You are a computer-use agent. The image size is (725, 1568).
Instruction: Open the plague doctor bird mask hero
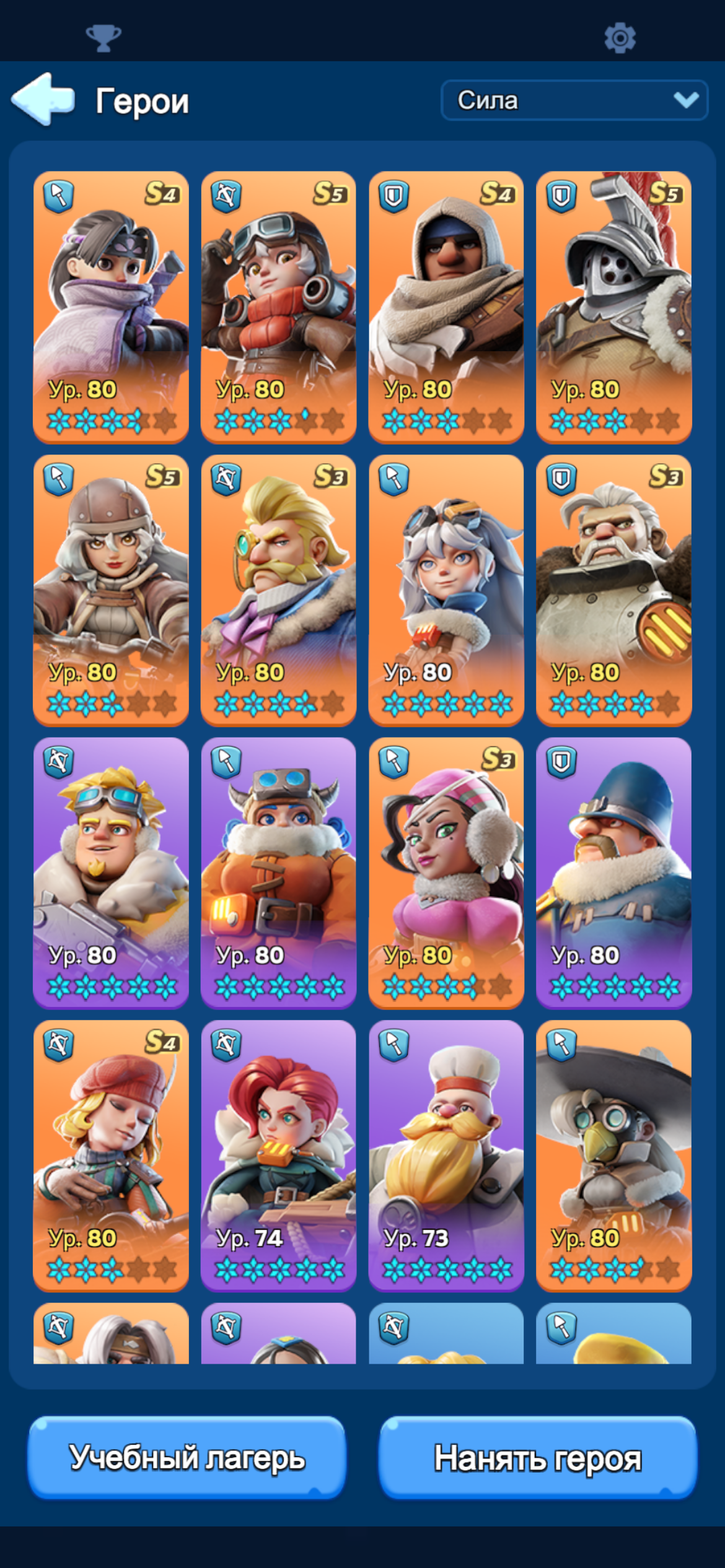[613, 1156]
